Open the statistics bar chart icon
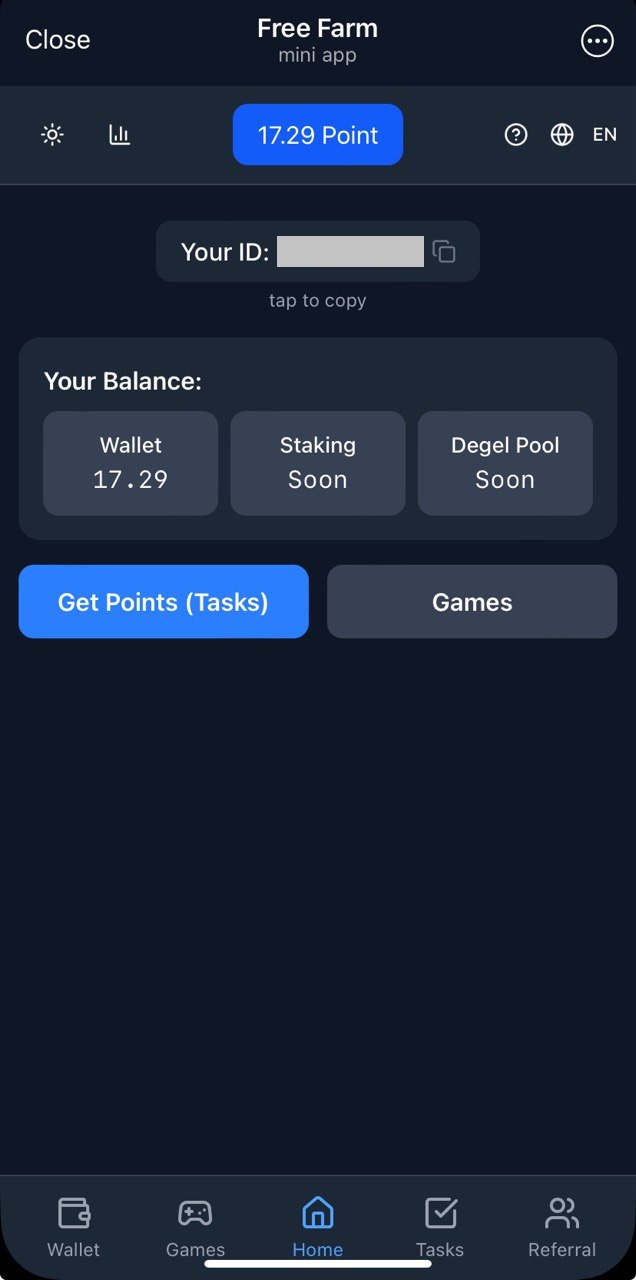636x1280 pixels. (120, 135)
